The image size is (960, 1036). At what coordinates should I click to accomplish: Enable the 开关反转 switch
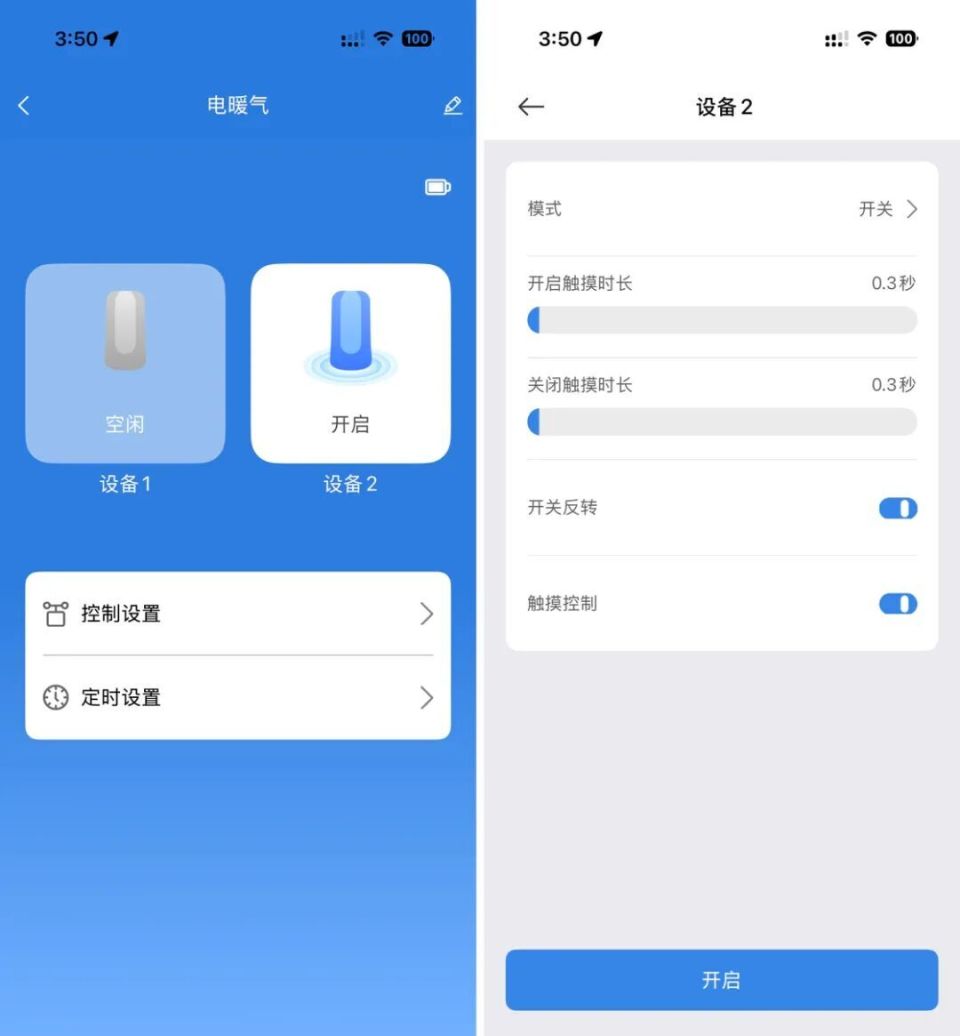[x=898, y=508]
